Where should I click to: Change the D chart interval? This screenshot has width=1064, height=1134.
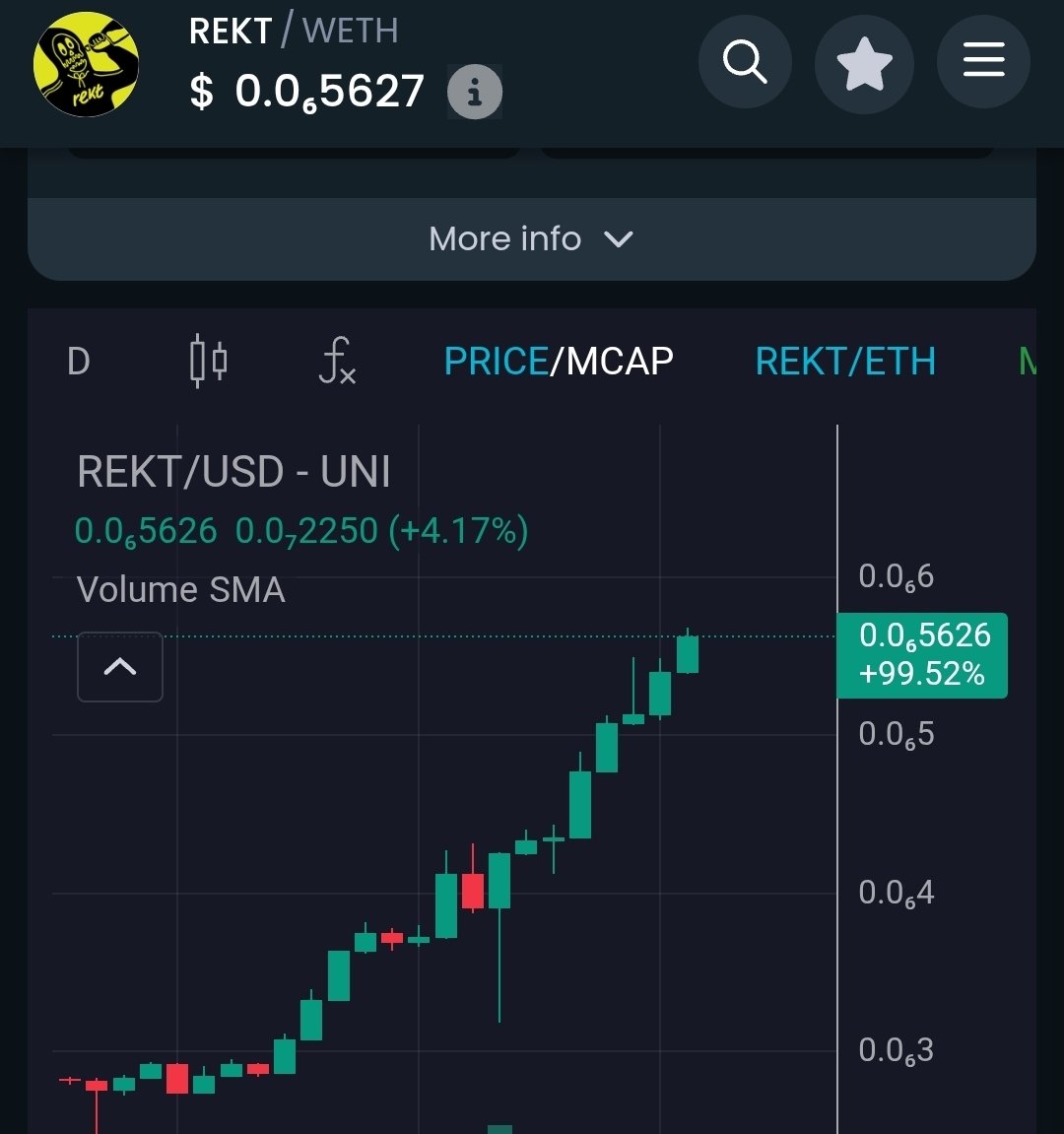coord(79,362)
